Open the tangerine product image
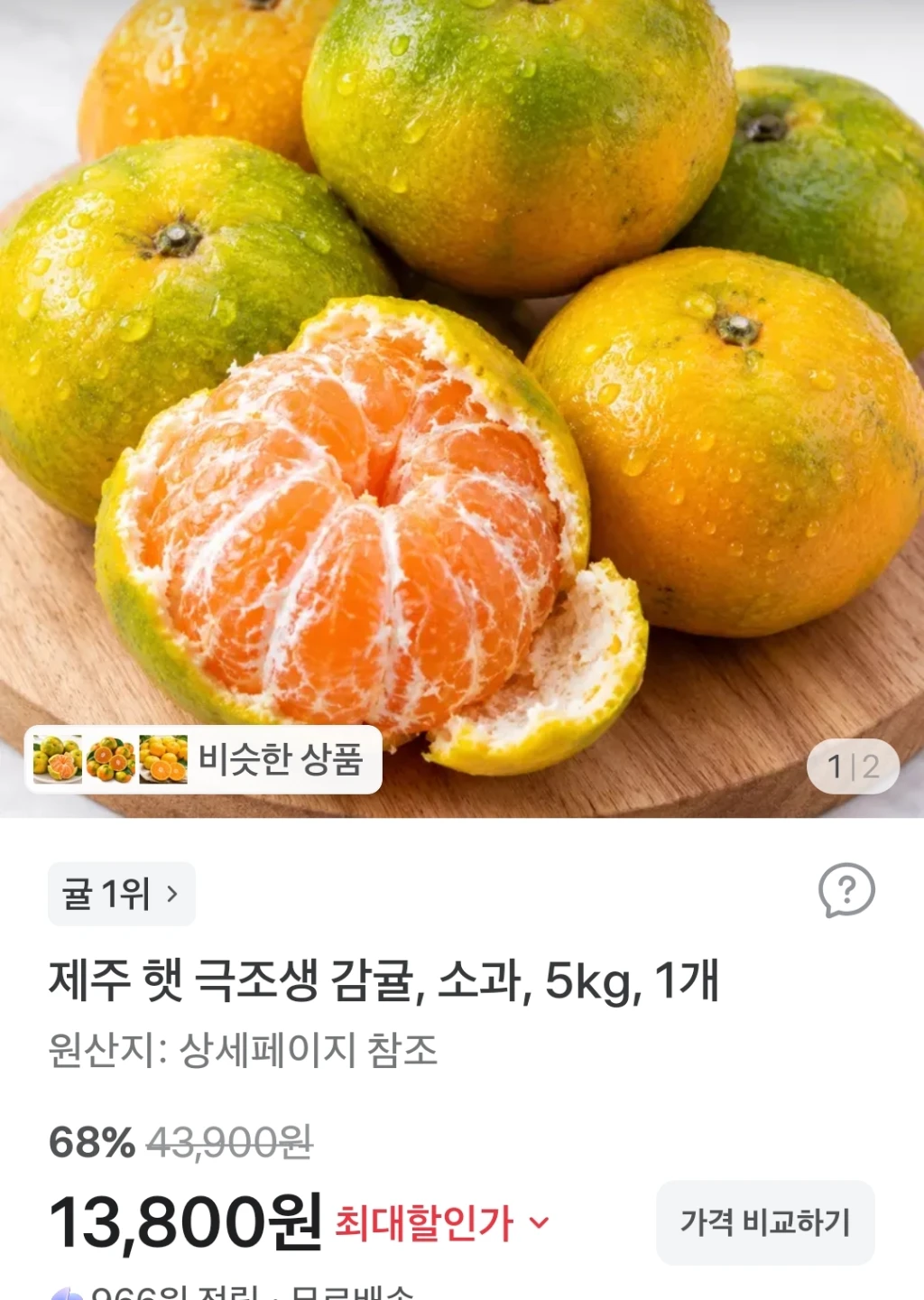The width and height of the screenshot is (924, 1300). [462, 408]
